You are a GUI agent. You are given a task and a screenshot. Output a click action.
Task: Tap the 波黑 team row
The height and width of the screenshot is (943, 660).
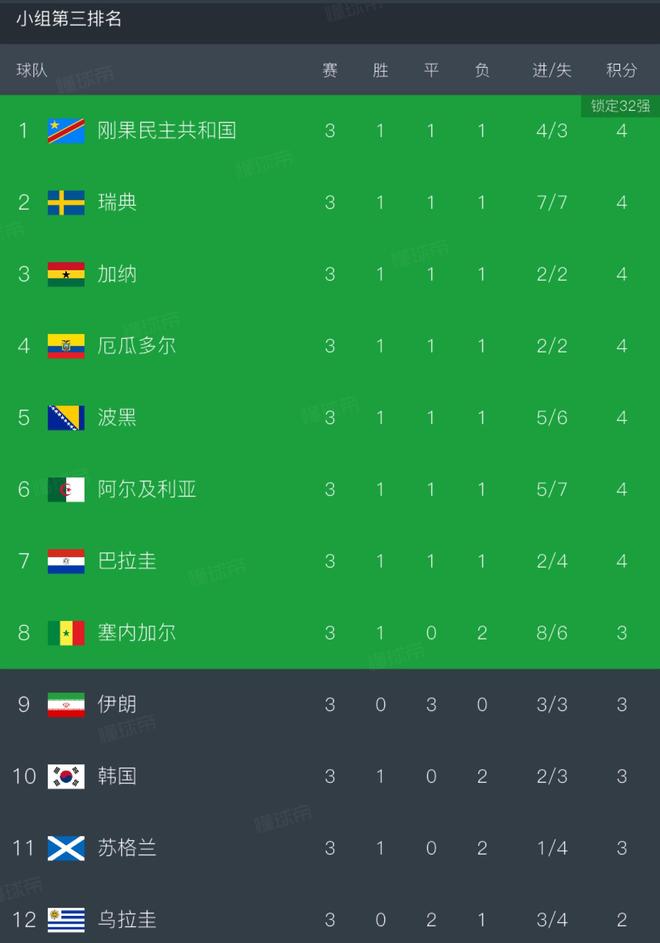[330, 417]
